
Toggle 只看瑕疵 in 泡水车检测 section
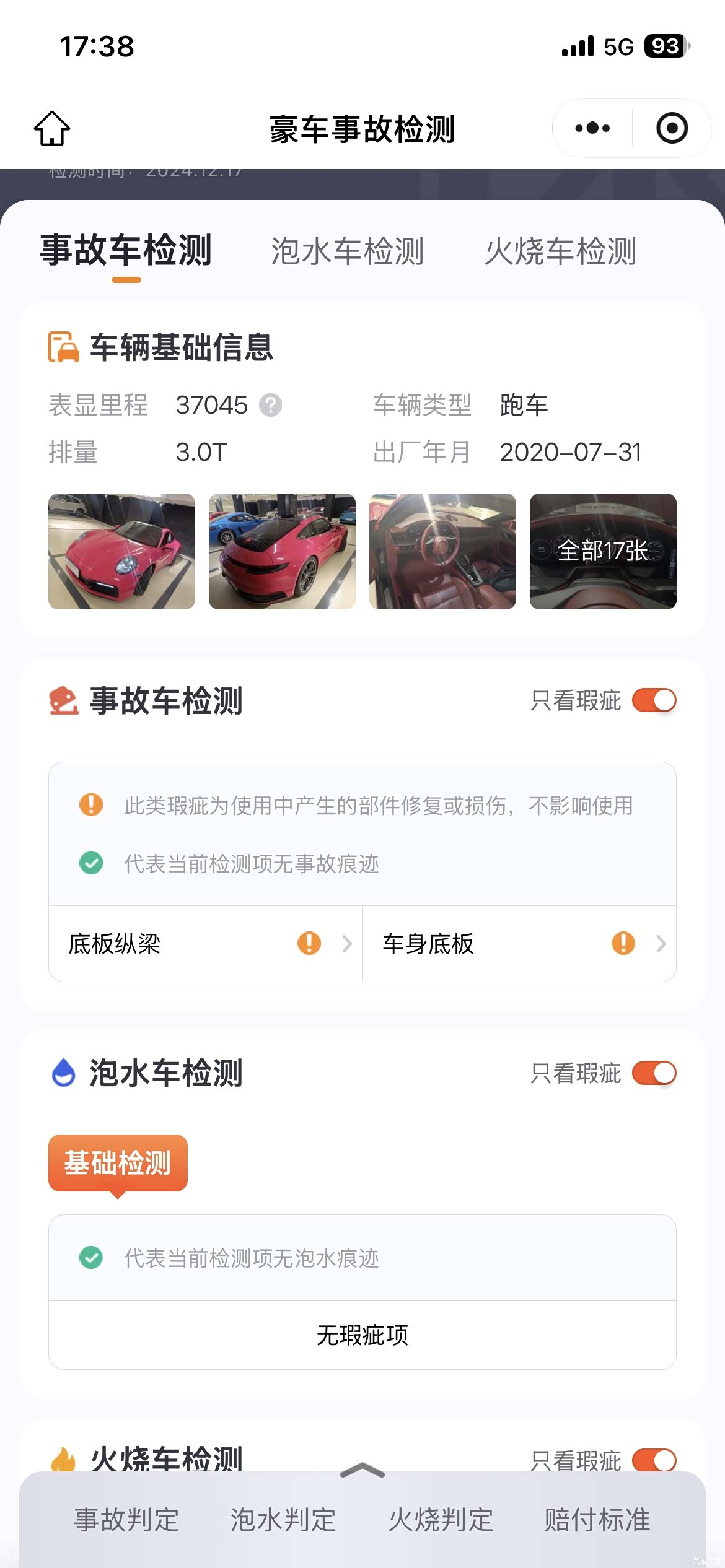[654, 1073]
